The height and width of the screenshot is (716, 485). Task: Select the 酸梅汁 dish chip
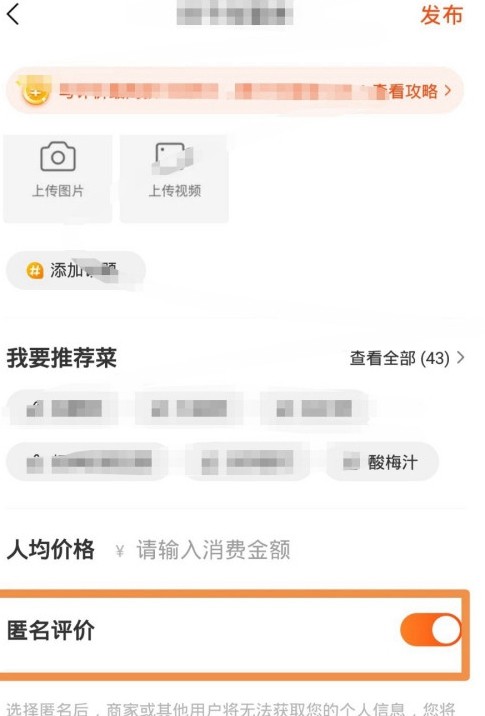tap(382, 462)
